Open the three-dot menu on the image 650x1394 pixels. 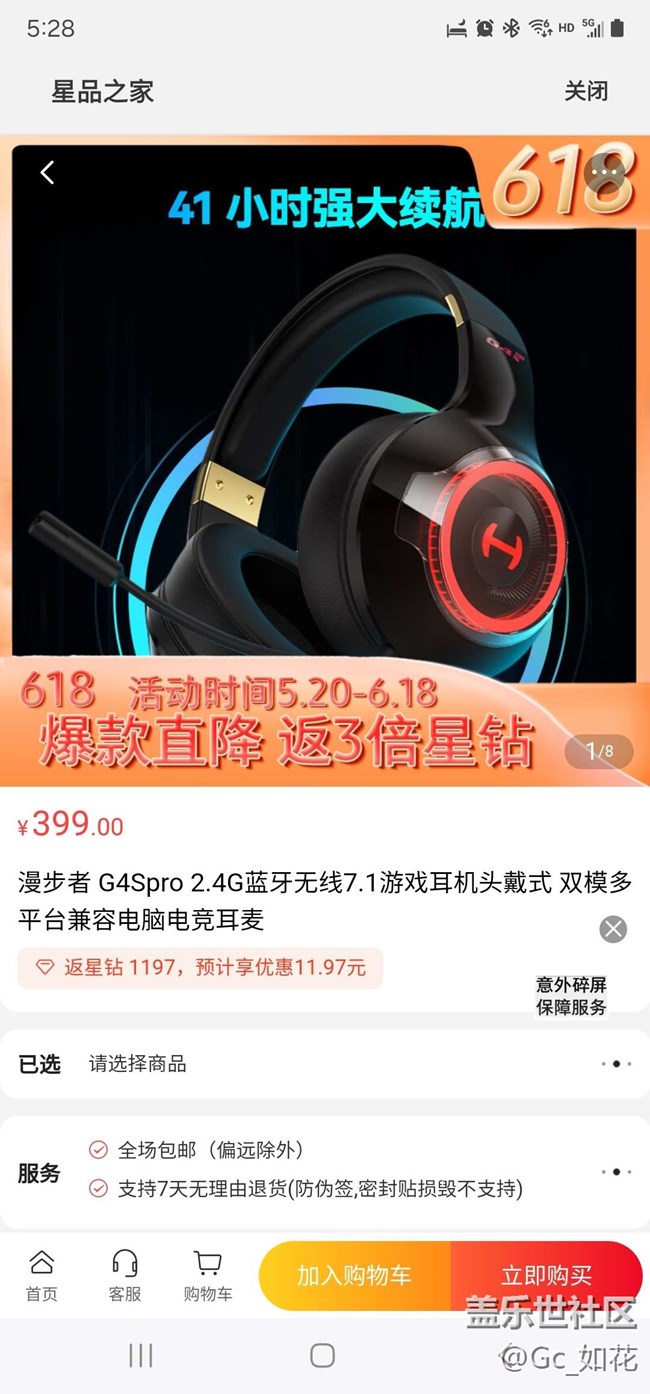[606, 172]
